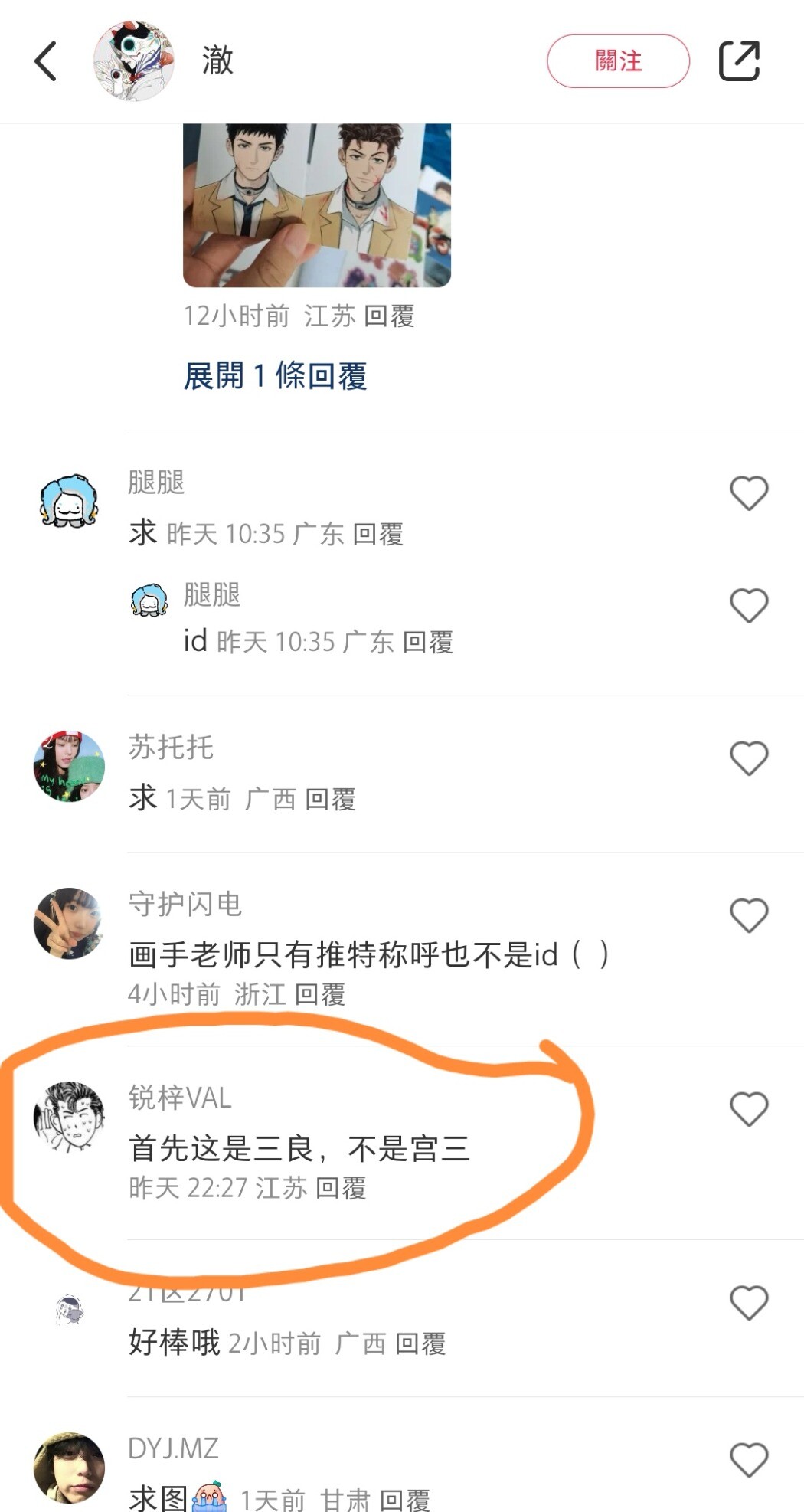Open 苏托托's profile avatar
The width and height of the screenshot is (804, 1512).
[69, 766]
